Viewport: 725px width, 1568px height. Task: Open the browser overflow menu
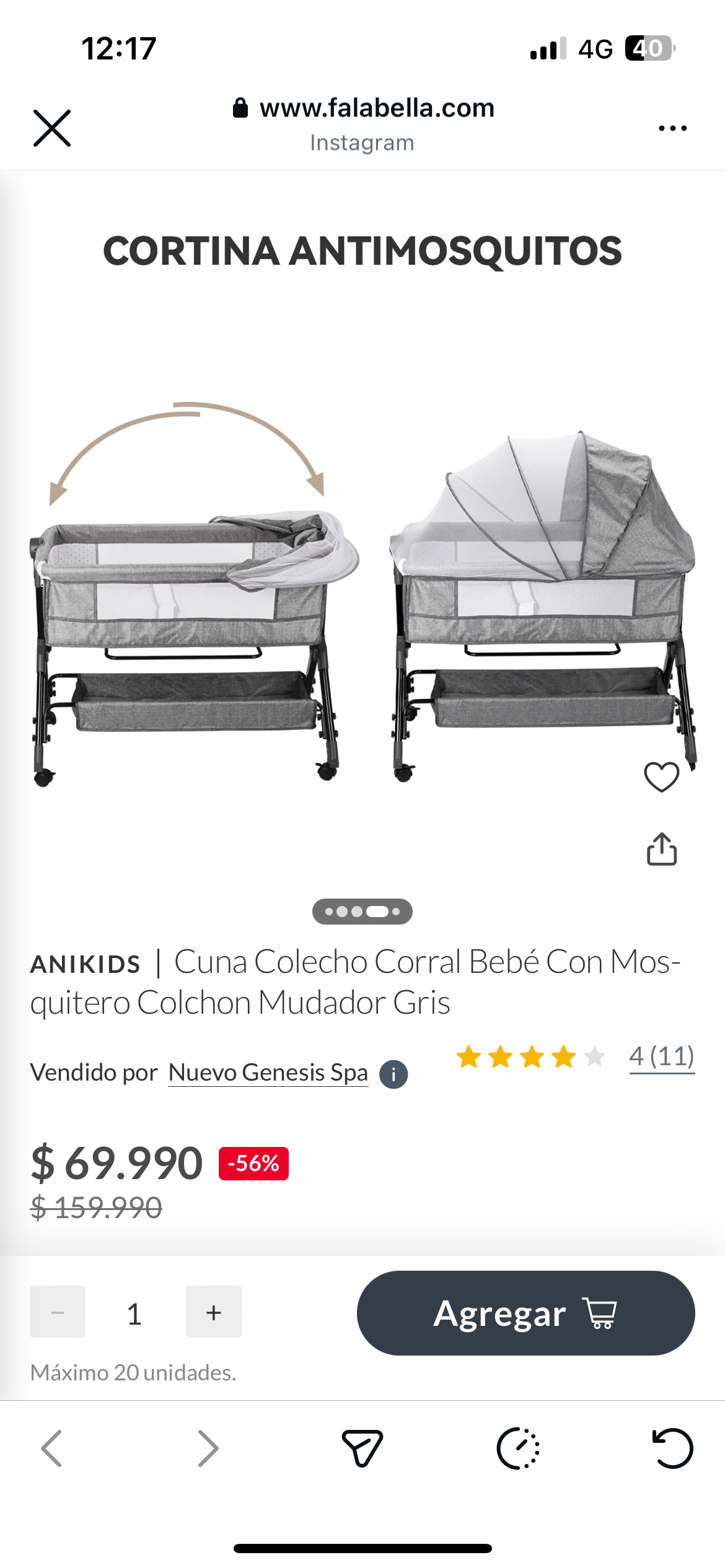(672, 128)
